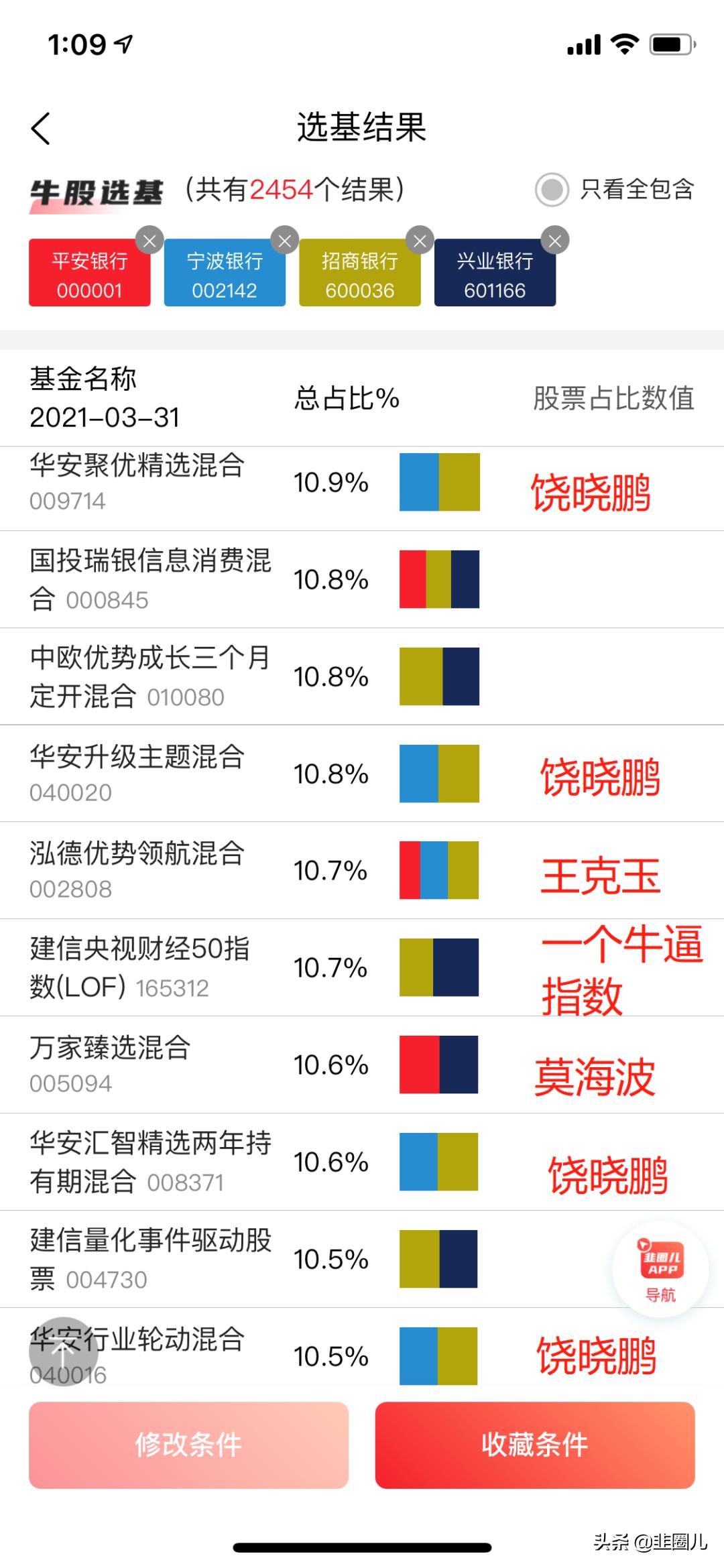Open the 股票占比数值 column option
The height and width of the screenshot is (1568, 724).
click(614, 397)
